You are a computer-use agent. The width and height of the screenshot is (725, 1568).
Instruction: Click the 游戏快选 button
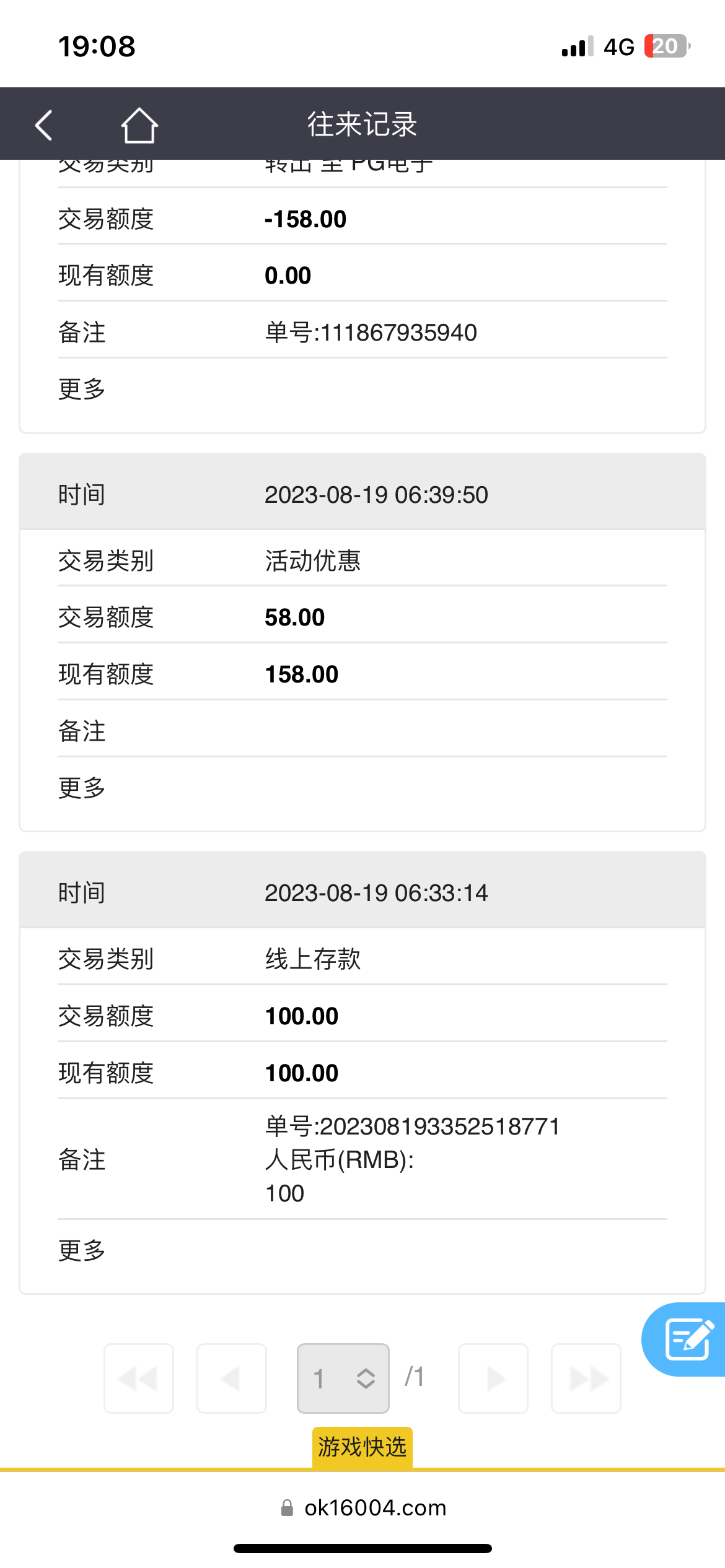point(362,1447)
